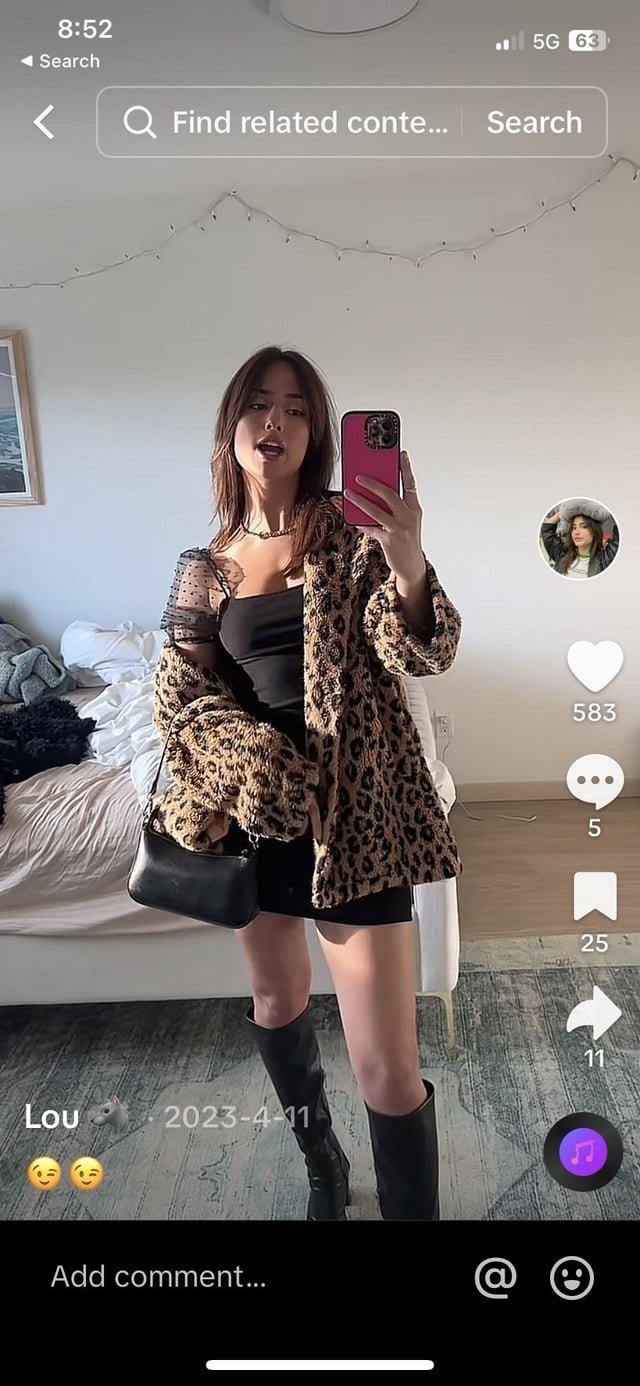Tap the Search button in the top bar

pos(534,123)
